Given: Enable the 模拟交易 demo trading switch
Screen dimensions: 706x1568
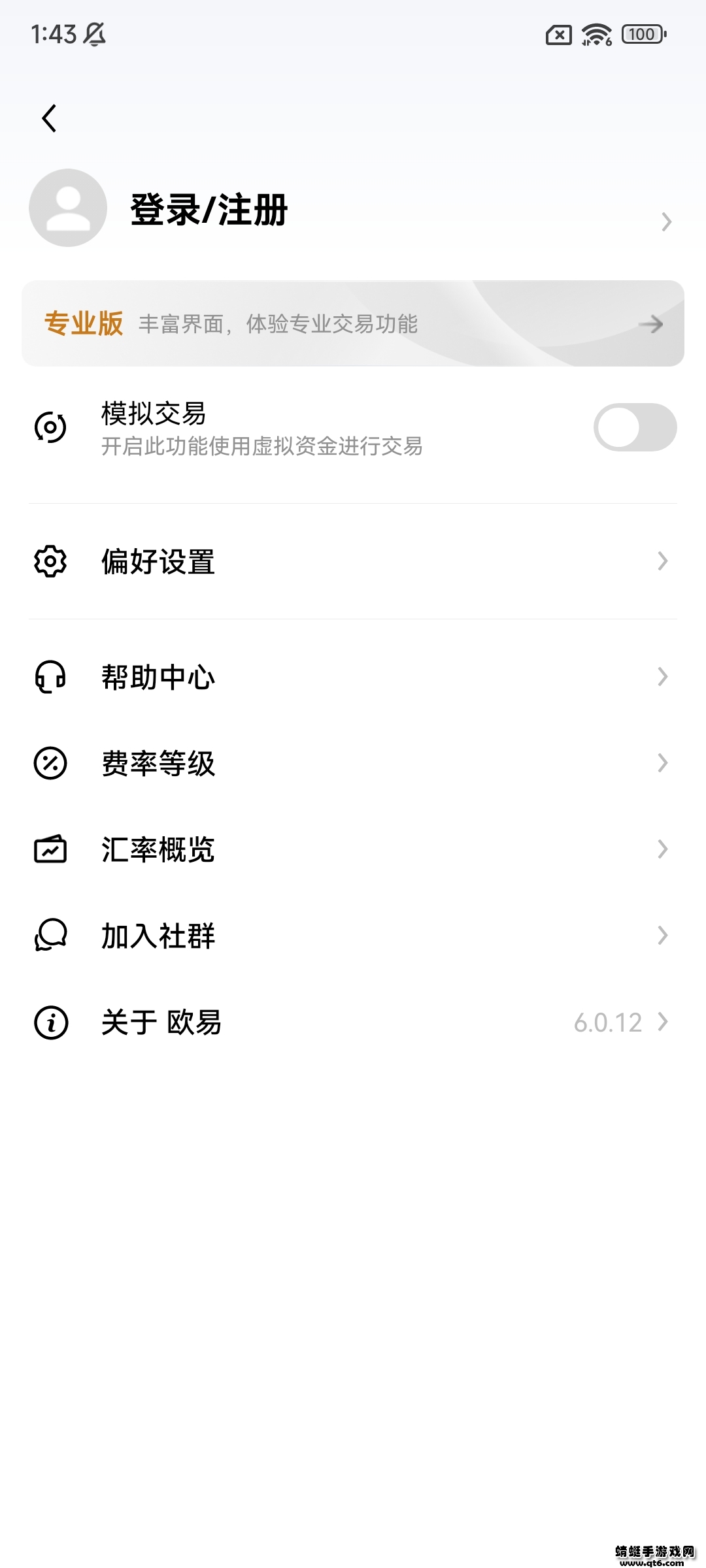Looking at the screenshot, I should point(635,427).
